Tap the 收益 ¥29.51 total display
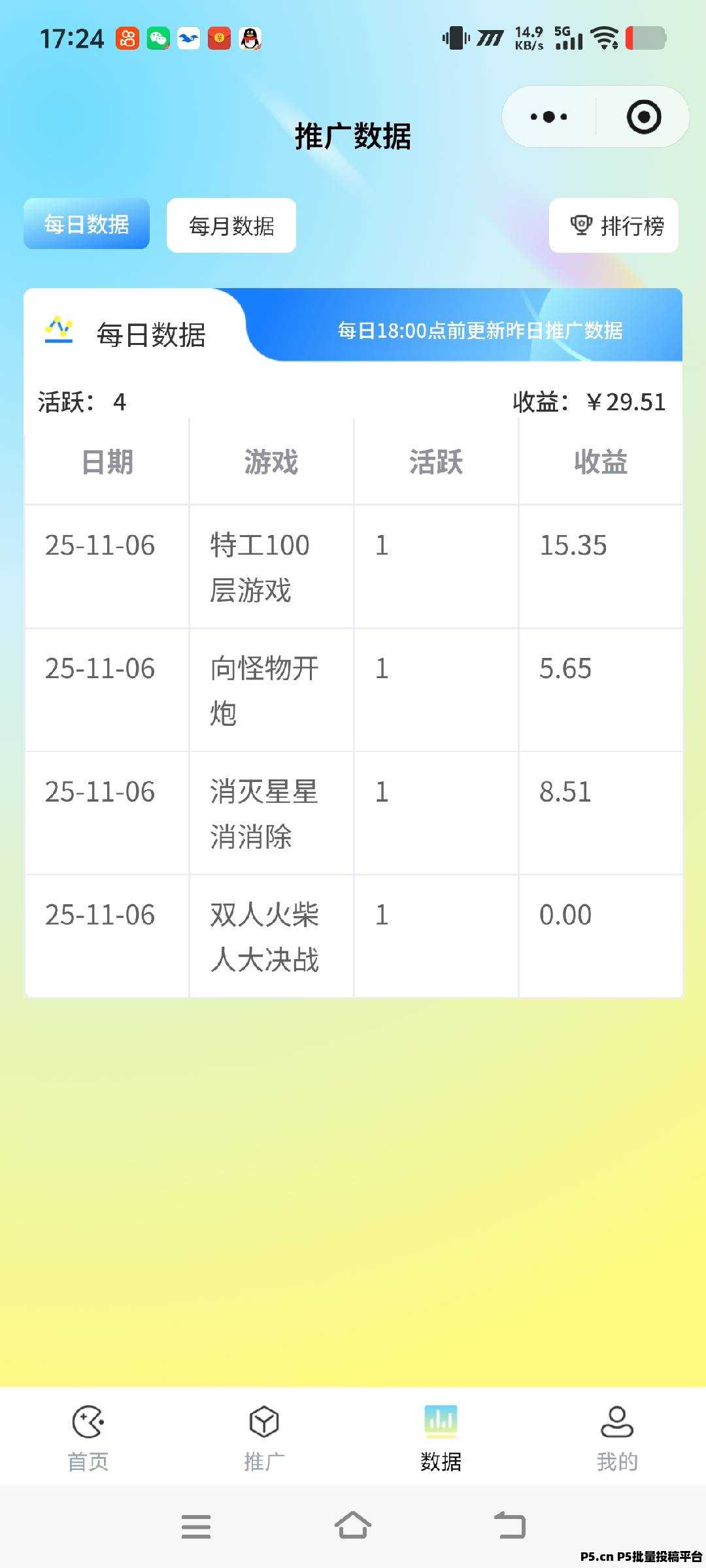Screen dimensions: 706x1568 (x=587, y=402)
